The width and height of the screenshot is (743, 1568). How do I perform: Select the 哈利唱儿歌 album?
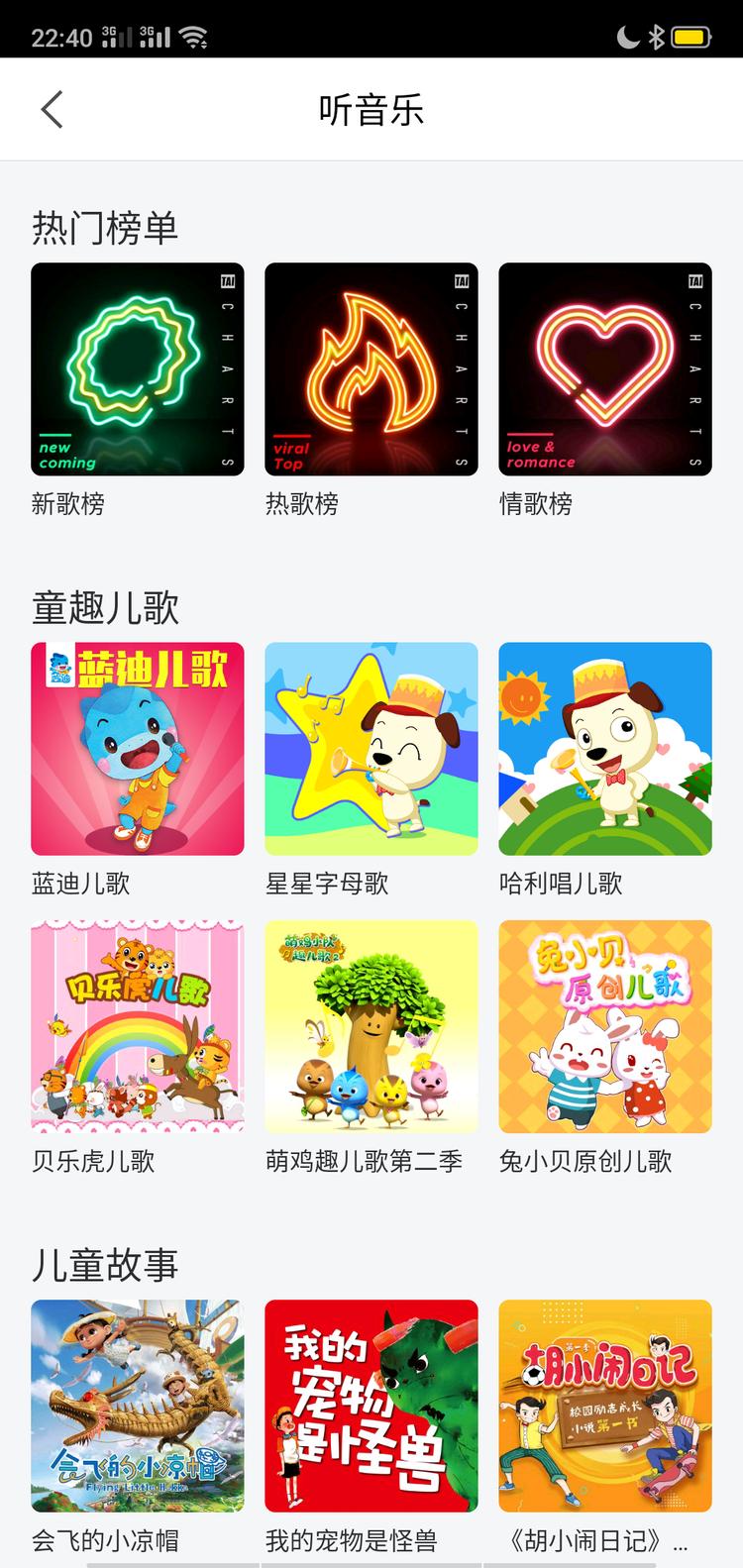point(605,748)
